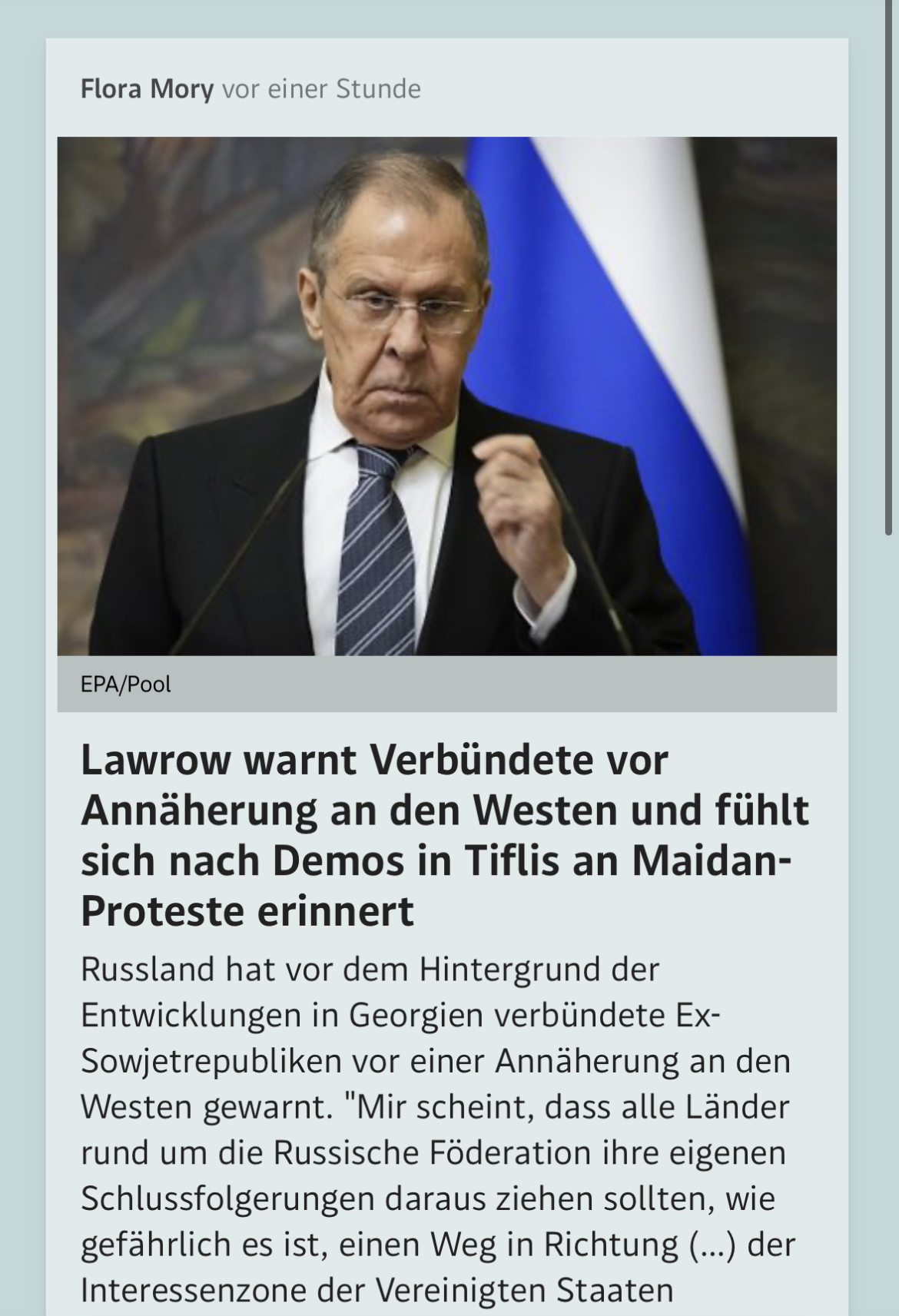Open the article photo credited EPA/Pool
The height and width of the screenshot is (1316, 899).
coord(446,396)
